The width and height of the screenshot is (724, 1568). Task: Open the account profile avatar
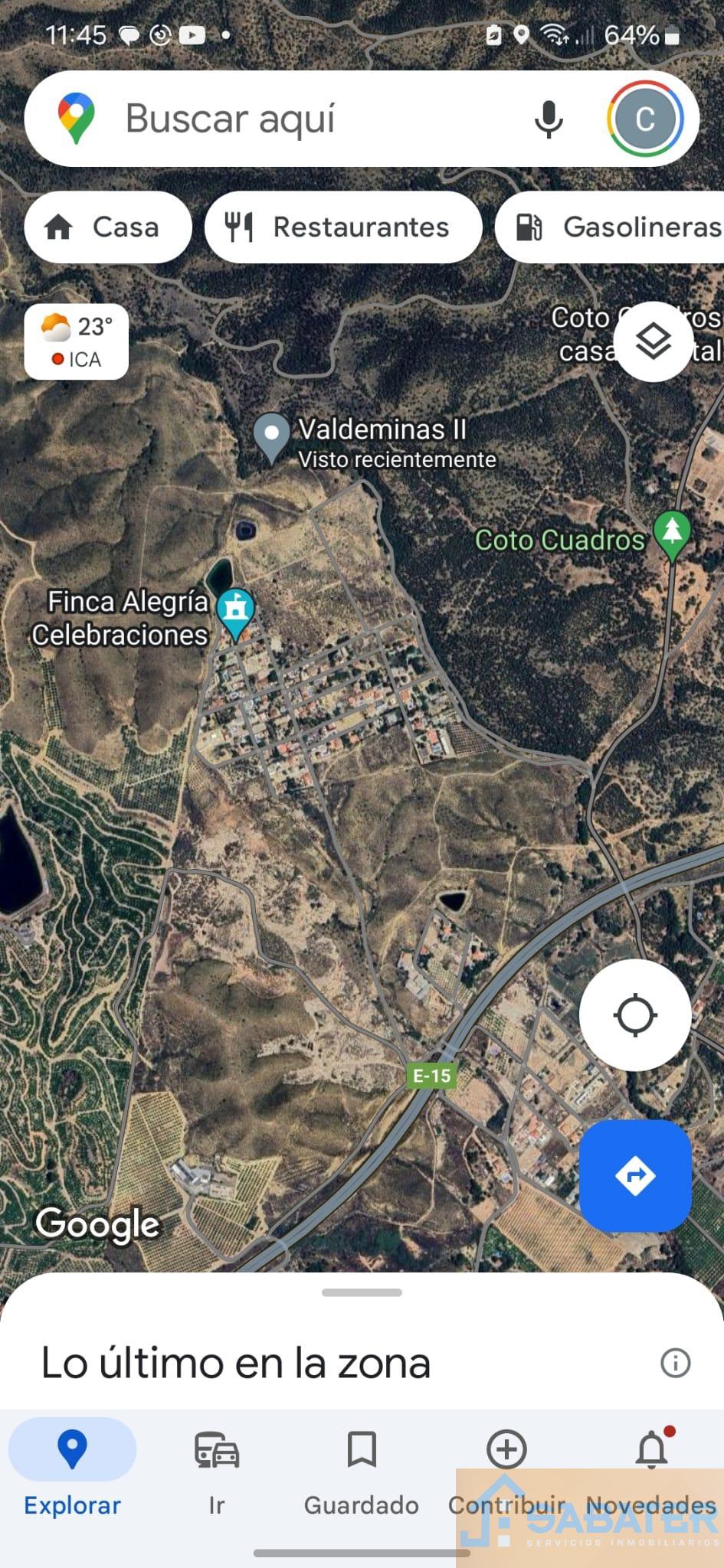646,119
